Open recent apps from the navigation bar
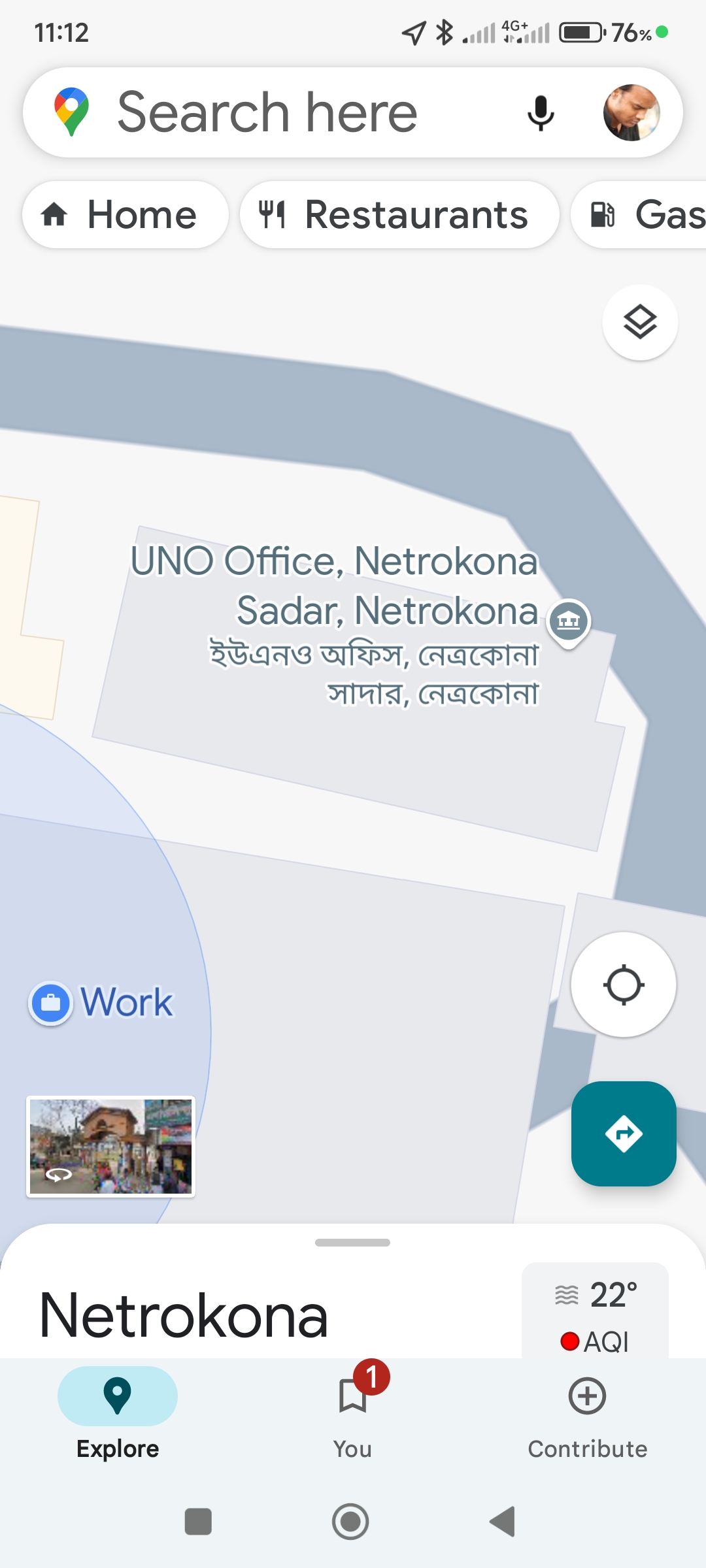The image size is (706, 1568). 198,1522
